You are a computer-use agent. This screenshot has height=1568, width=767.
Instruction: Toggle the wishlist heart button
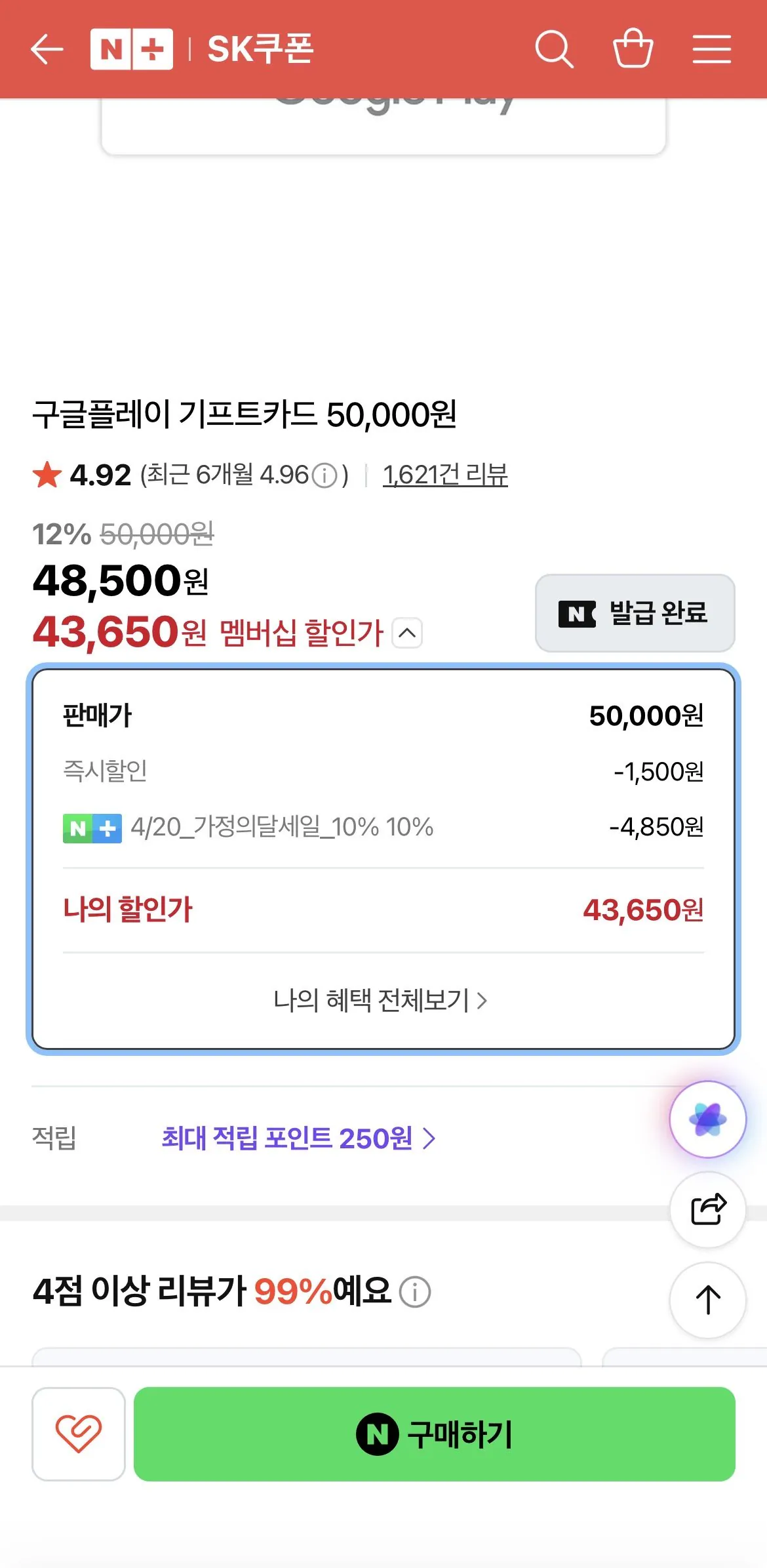(78, 1435)
